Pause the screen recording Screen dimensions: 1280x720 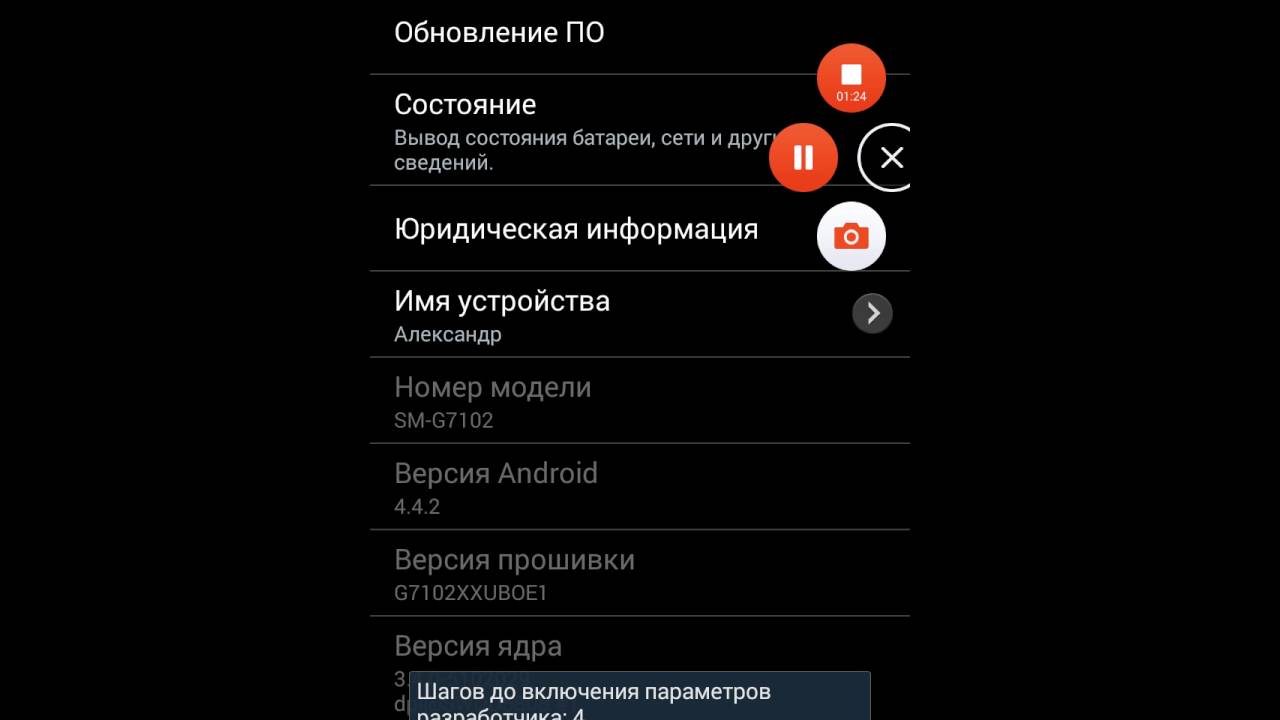(x=803, y=158)
